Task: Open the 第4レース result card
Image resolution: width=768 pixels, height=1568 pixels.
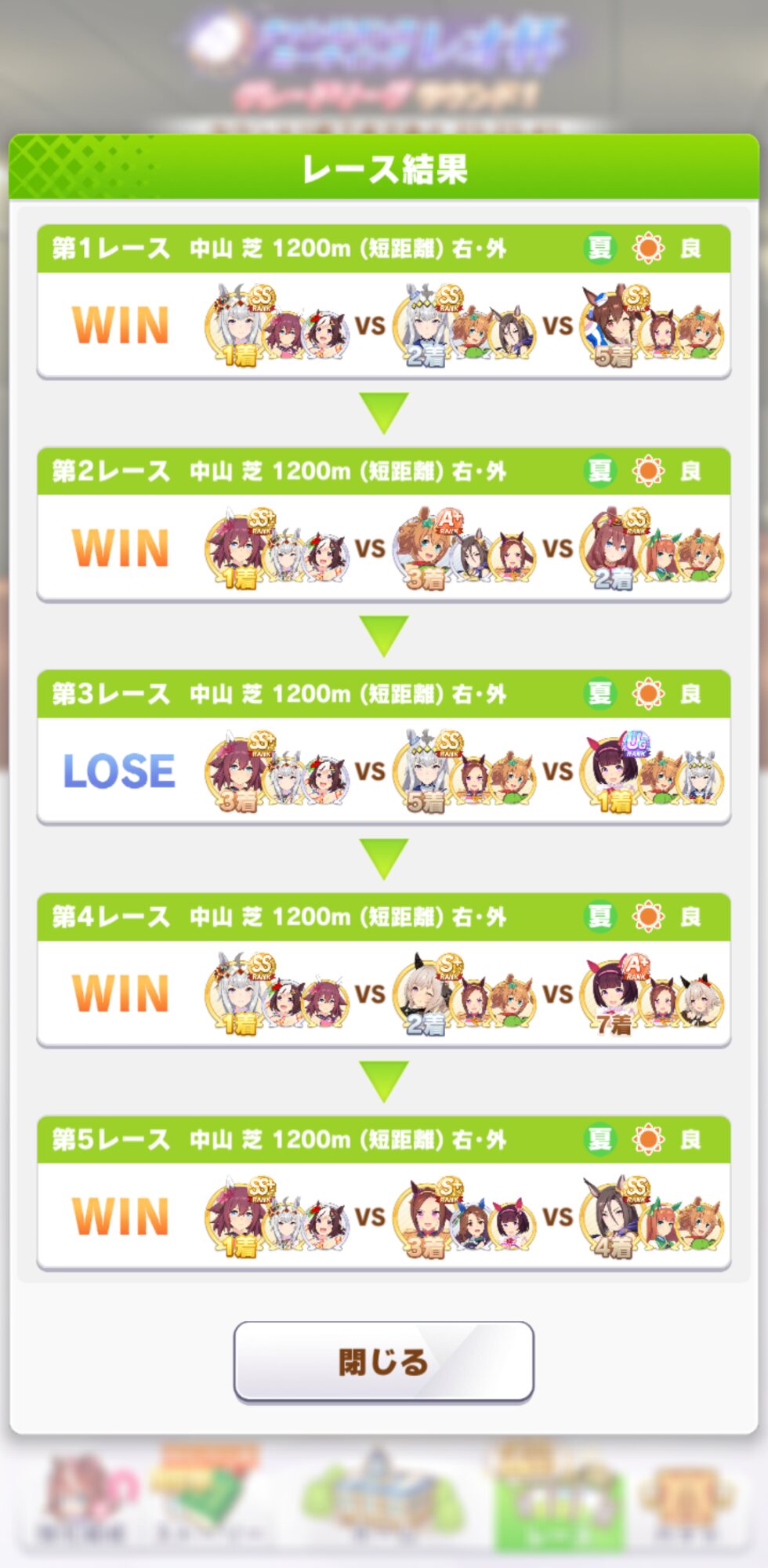Action: pos(383,970)
